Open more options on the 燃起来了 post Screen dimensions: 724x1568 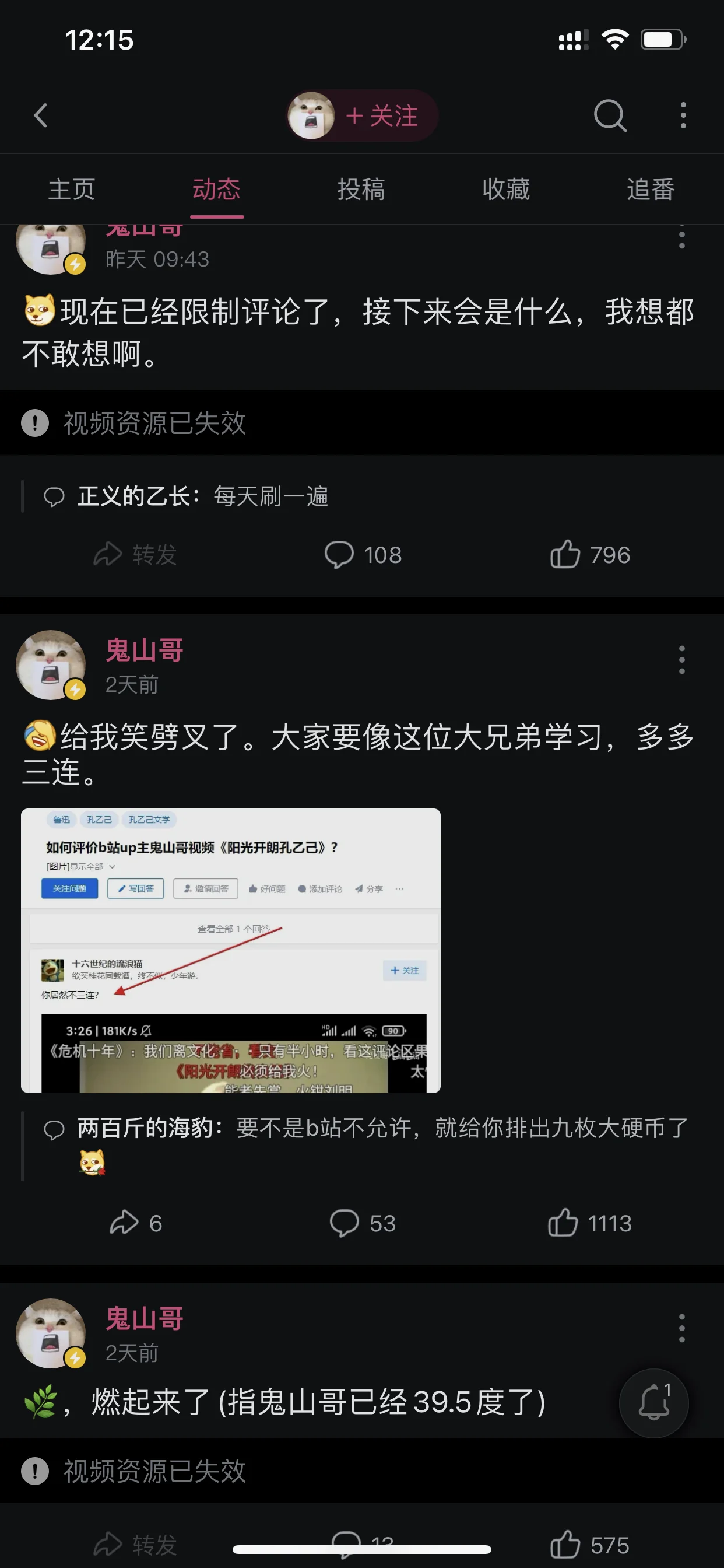[x=682, y=1328]
